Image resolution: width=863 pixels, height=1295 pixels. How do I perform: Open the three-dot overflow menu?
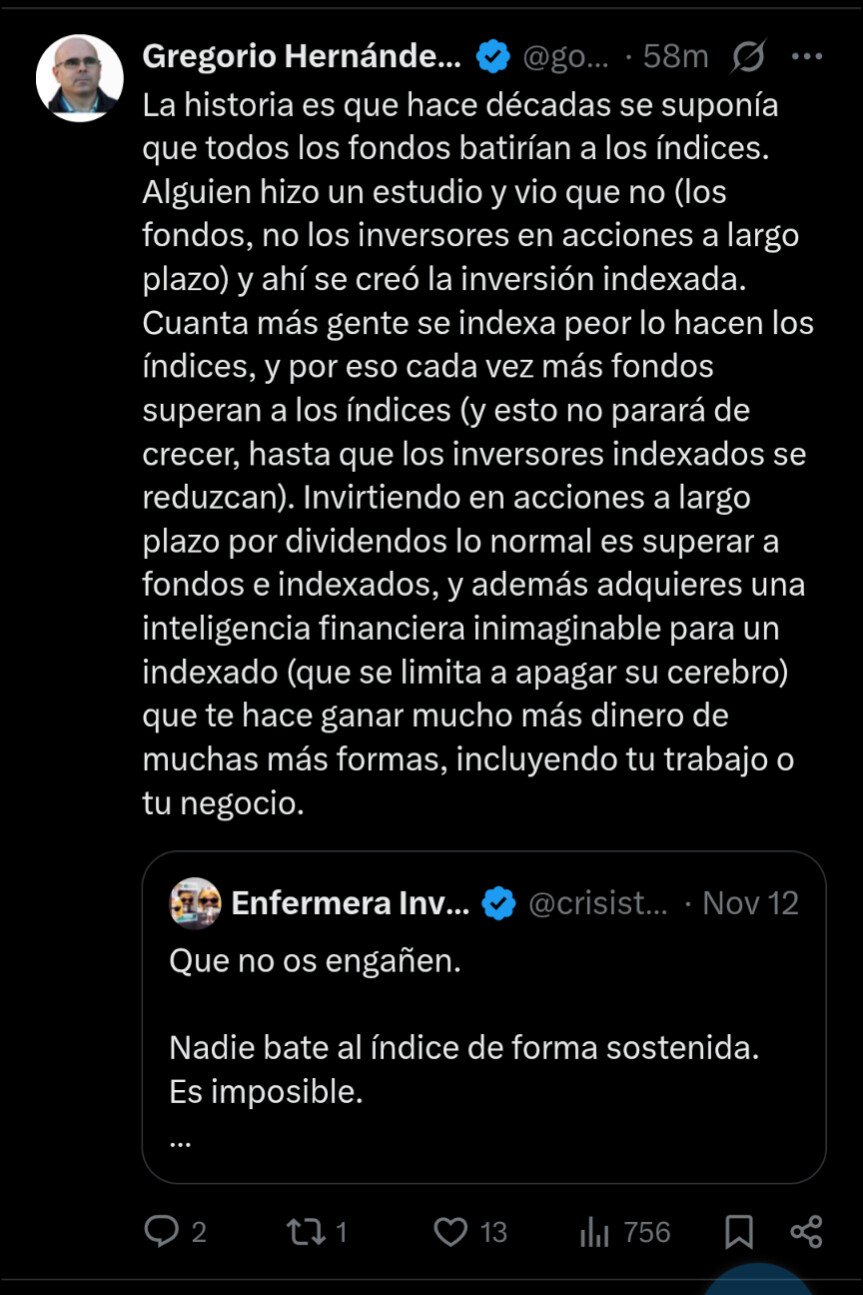806,58
